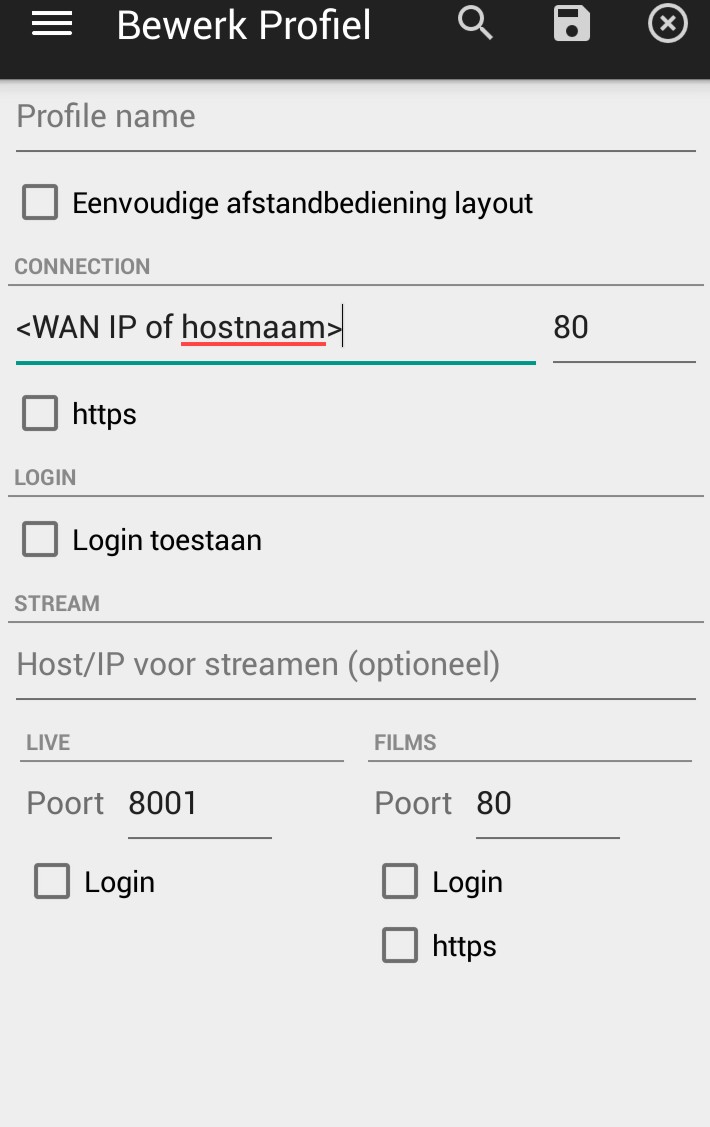This screenshot has width=710, height=1127.
Task: Close the profile editor
Action: click(x=668, y=24)
